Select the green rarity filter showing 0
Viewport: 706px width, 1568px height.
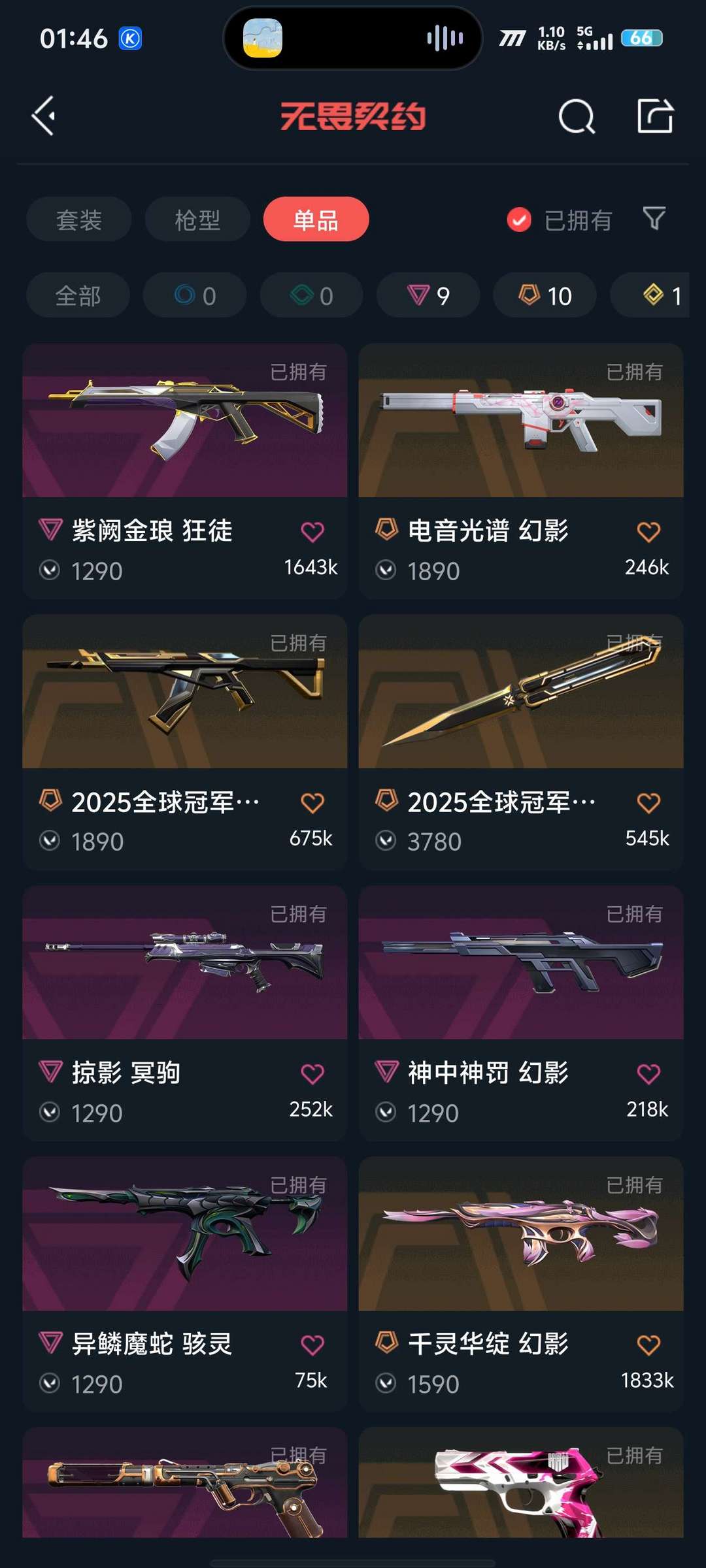pos(311,295)
